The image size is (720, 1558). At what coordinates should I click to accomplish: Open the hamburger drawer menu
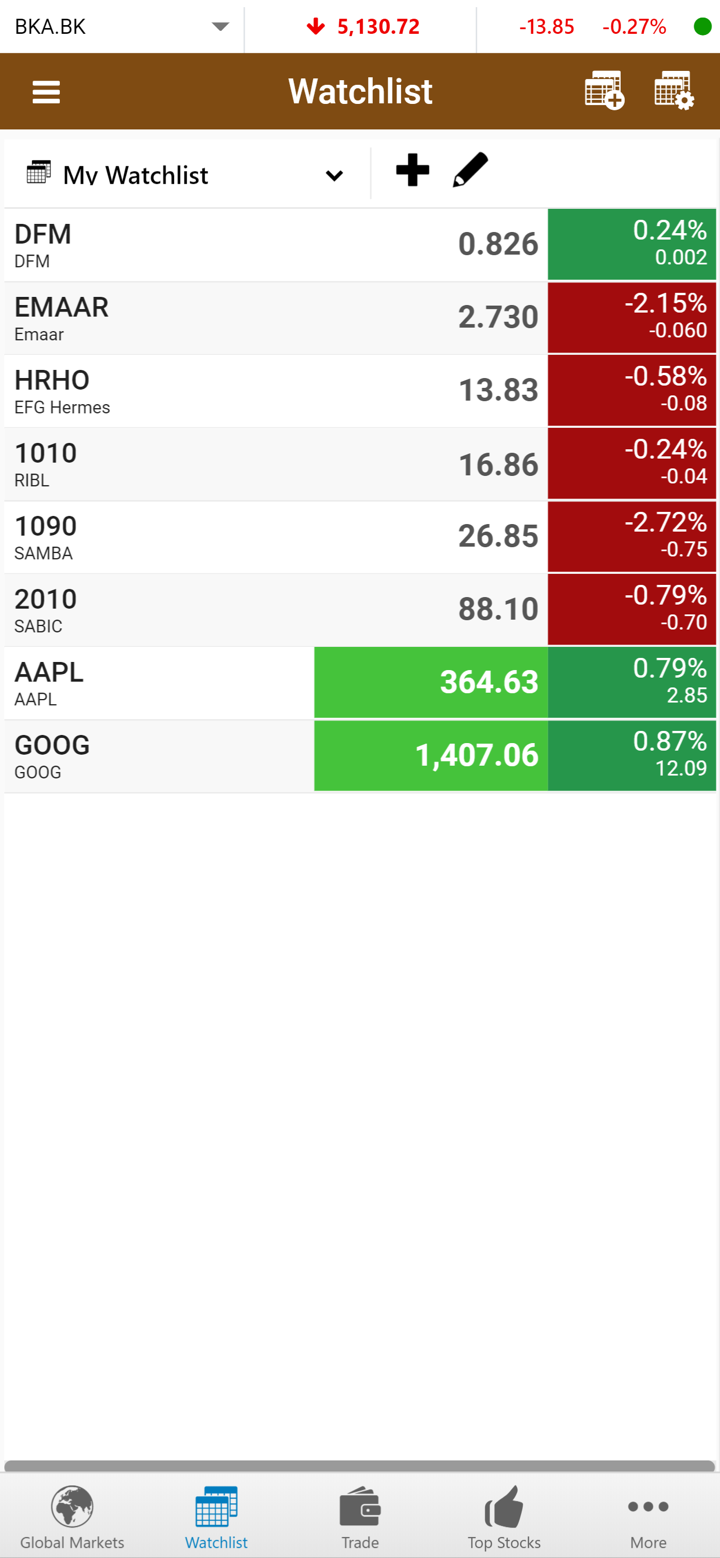click(x=46, y=92)
